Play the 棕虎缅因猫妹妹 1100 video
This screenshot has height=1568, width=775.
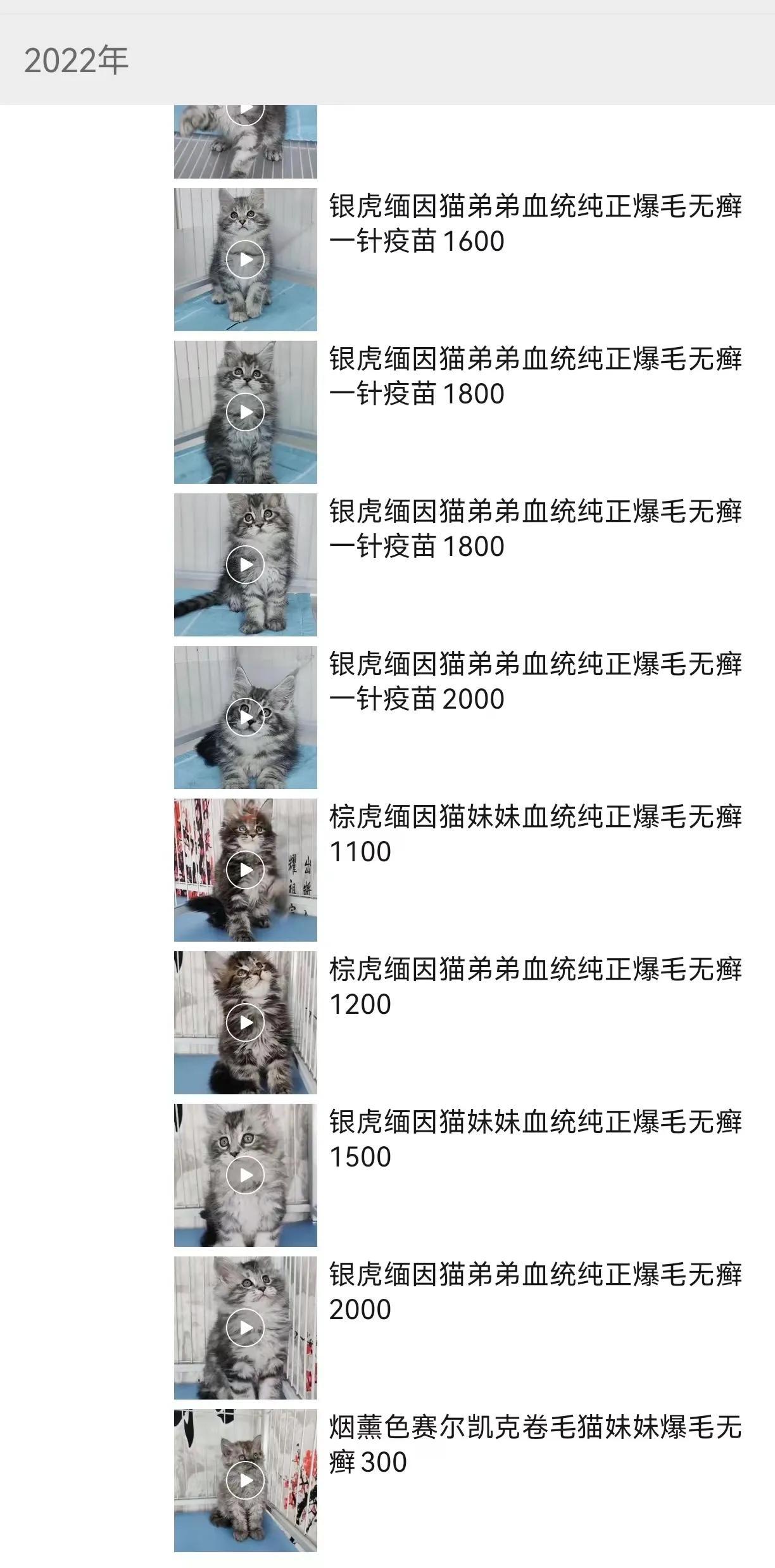[x=245, y=869]
